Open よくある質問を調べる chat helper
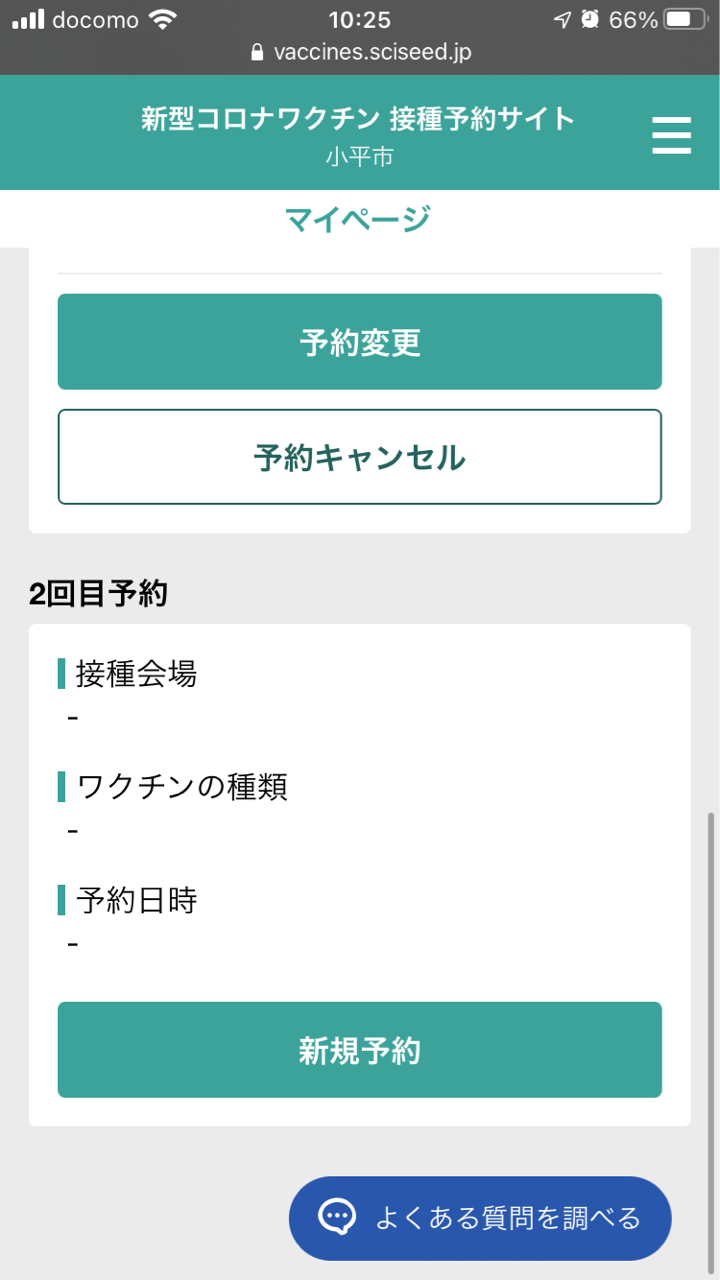 click(480, 1218)
